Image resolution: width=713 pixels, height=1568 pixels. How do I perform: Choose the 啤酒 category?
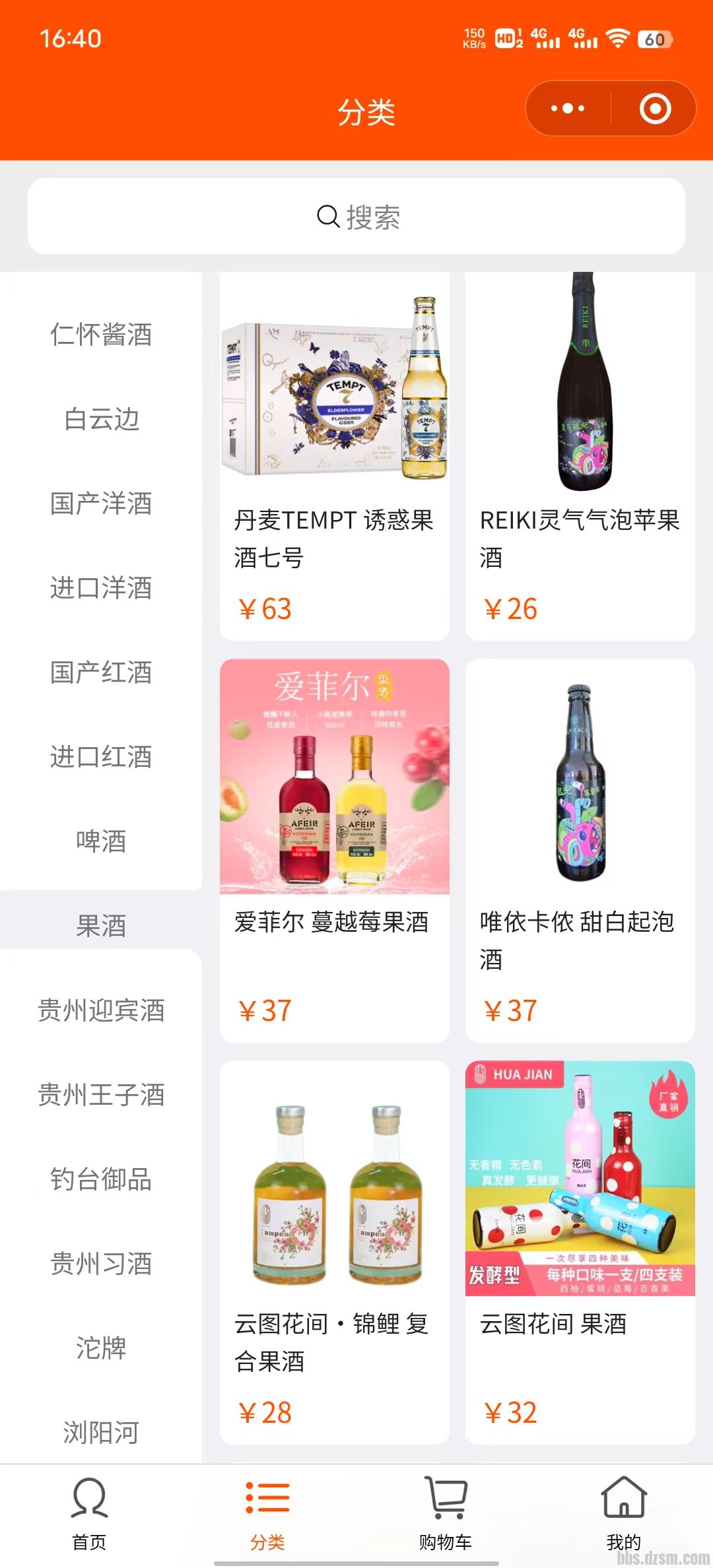click(101, 841)
